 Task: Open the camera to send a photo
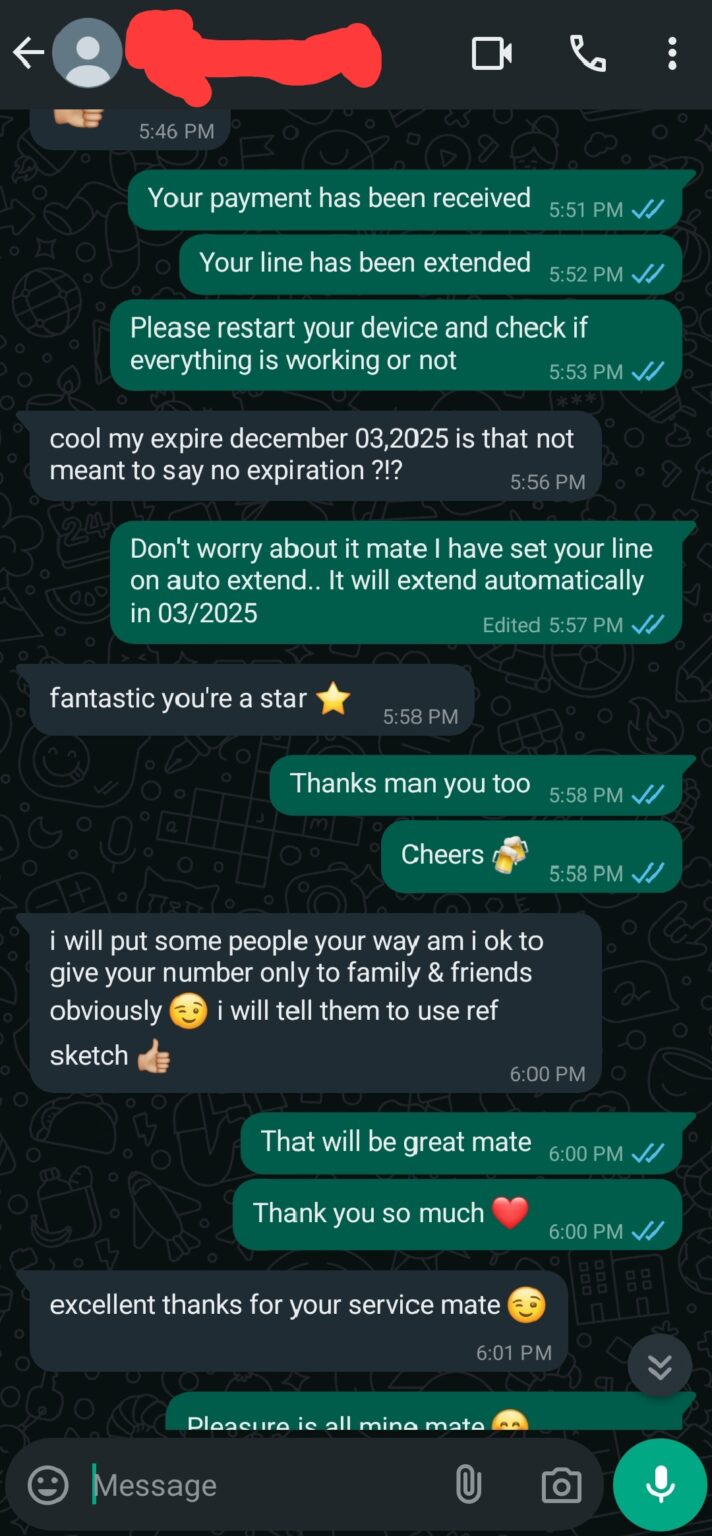[x=561, y=1485]
